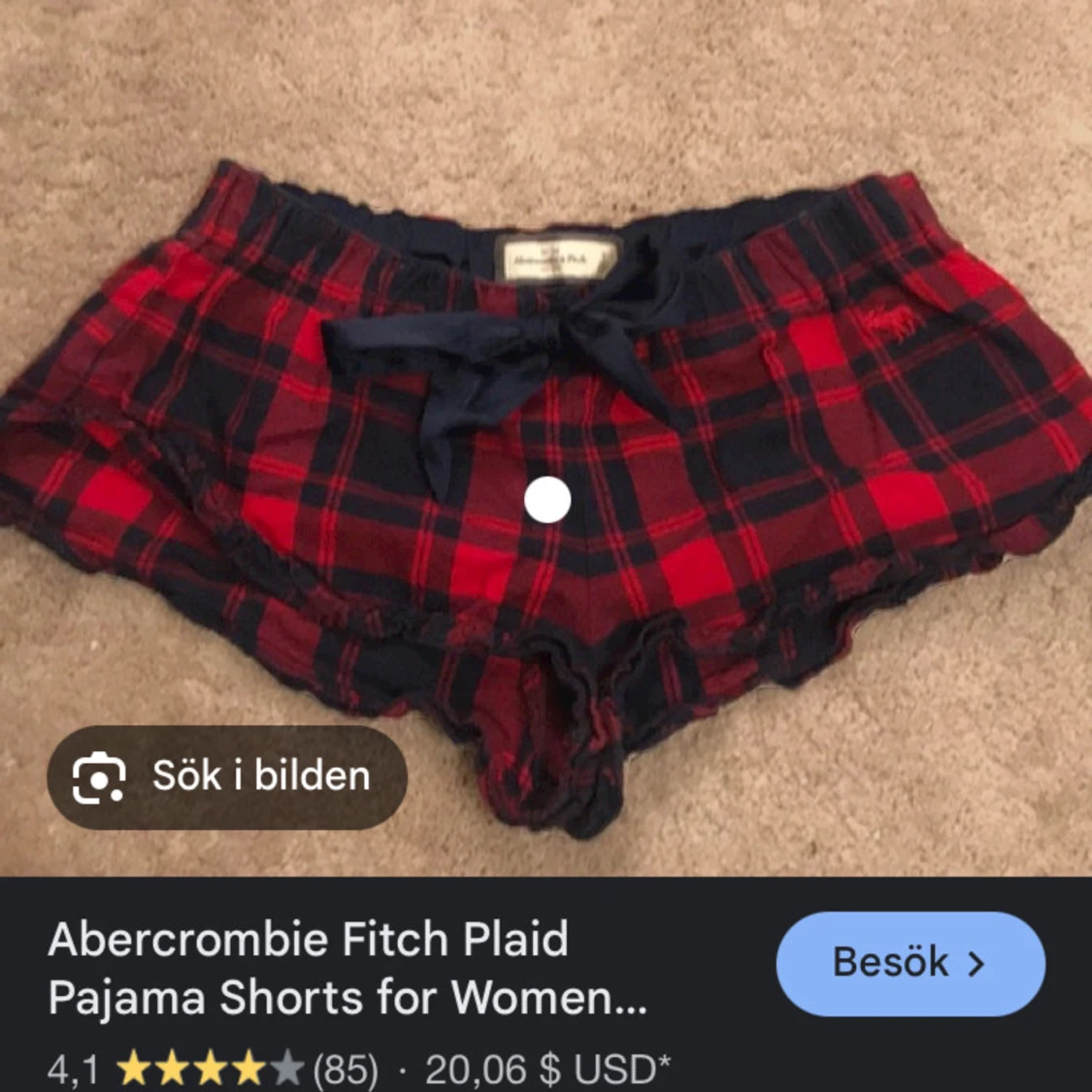
Task: Open the site with the Besök button
Action: tap(910, 963)
